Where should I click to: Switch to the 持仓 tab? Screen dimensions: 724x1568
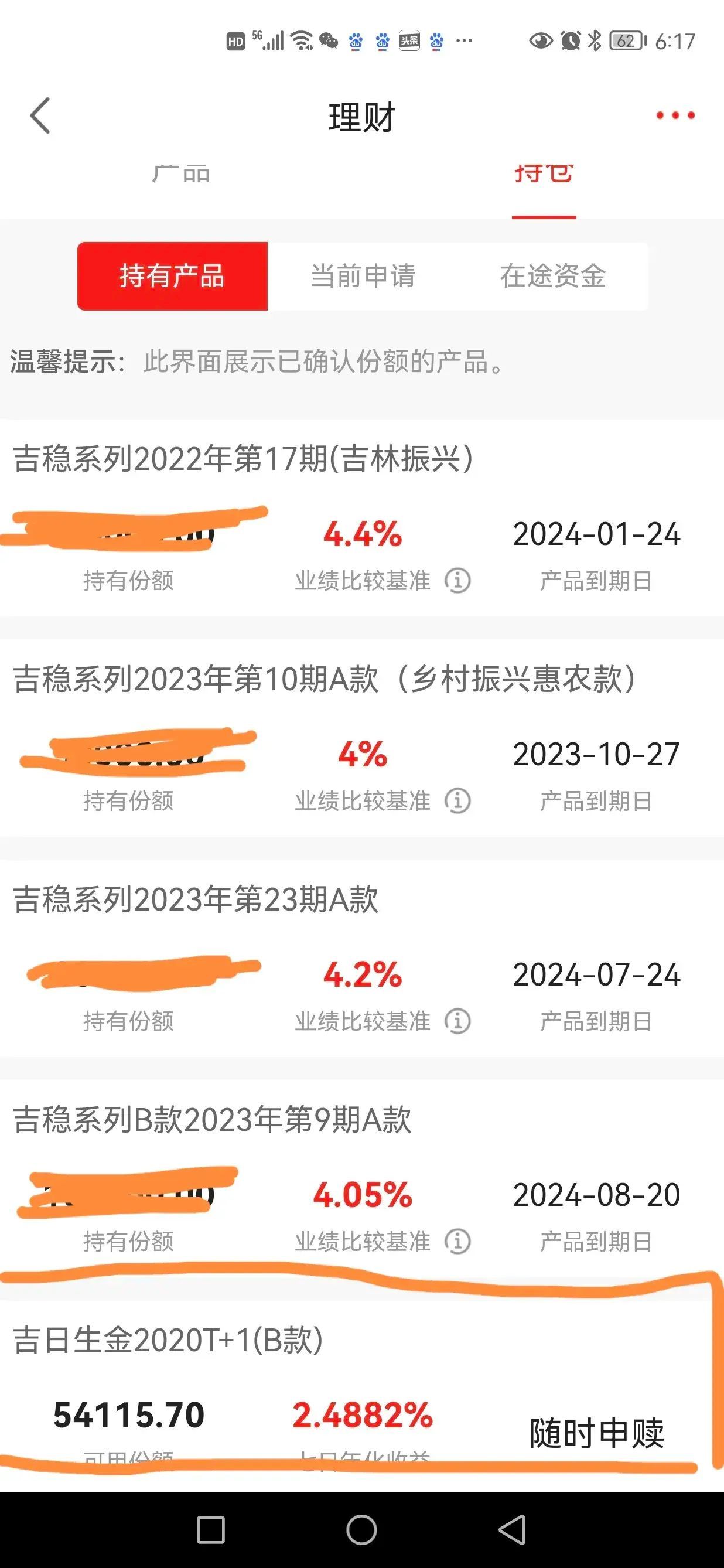tap(545, 175)
